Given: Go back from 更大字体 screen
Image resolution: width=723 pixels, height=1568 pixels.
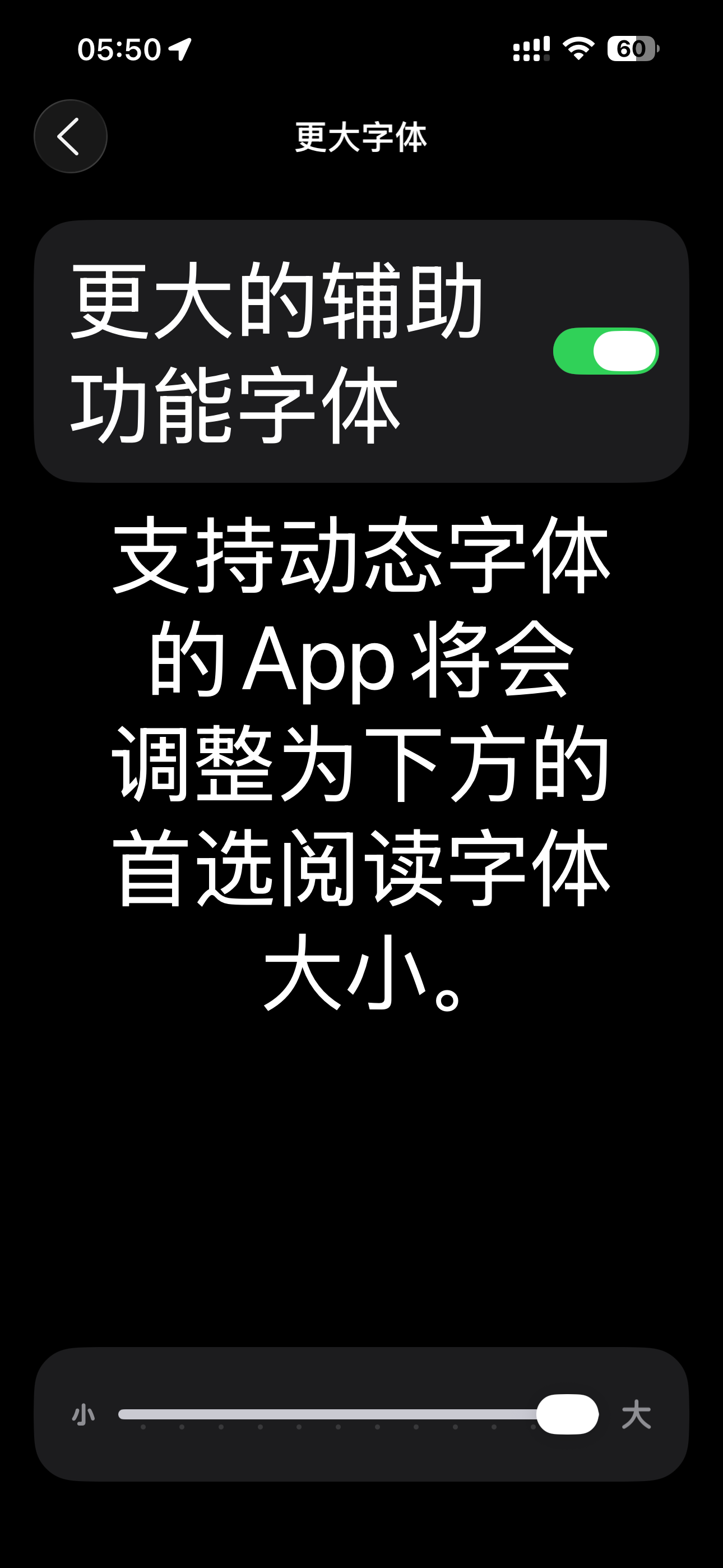Looking at the screenshot, I should 70,136.
